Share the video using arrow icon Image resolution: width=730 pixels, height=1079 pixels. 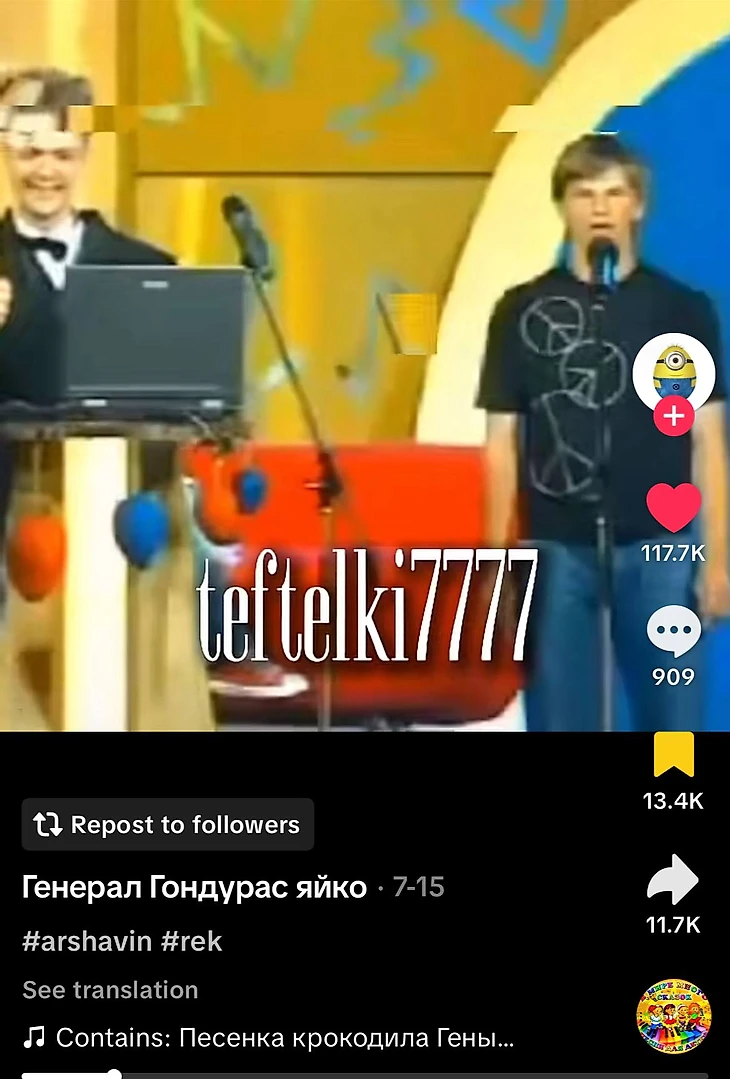[673, 880]
